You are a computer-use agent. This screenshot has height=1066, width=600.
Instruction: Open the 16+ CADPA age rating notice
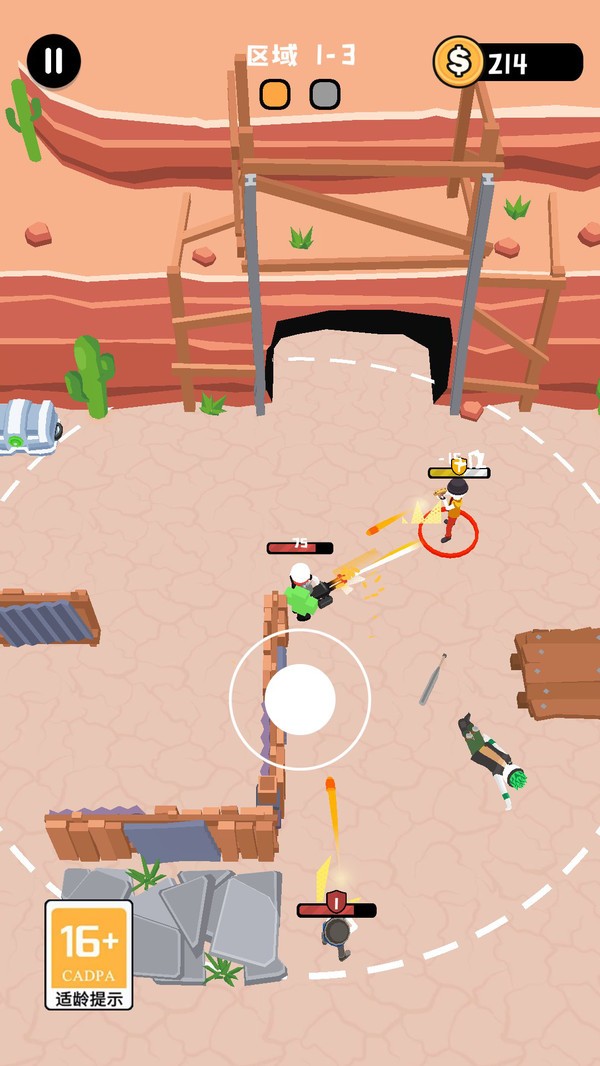(89, 955)
